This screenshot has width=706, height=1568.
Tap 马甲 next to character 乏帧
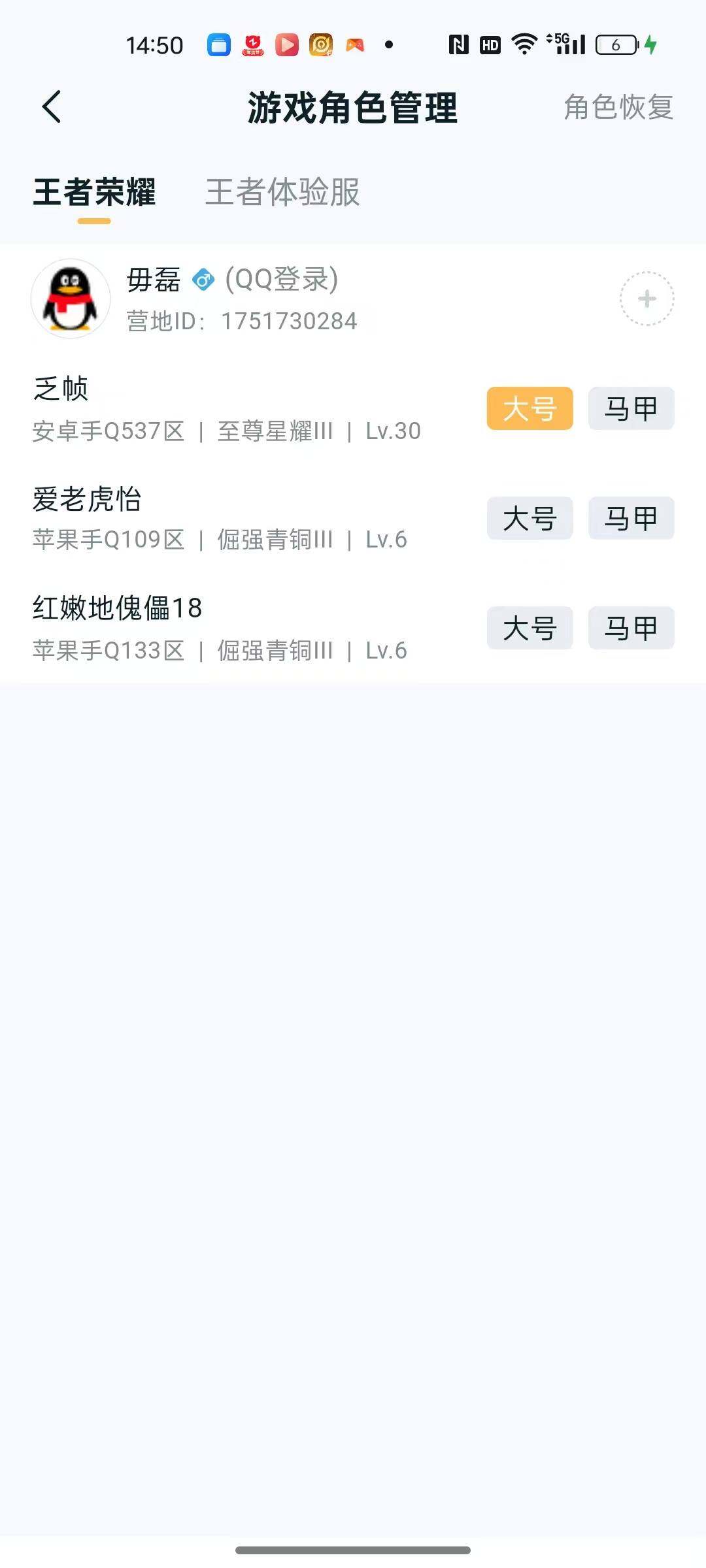point(630,408)
